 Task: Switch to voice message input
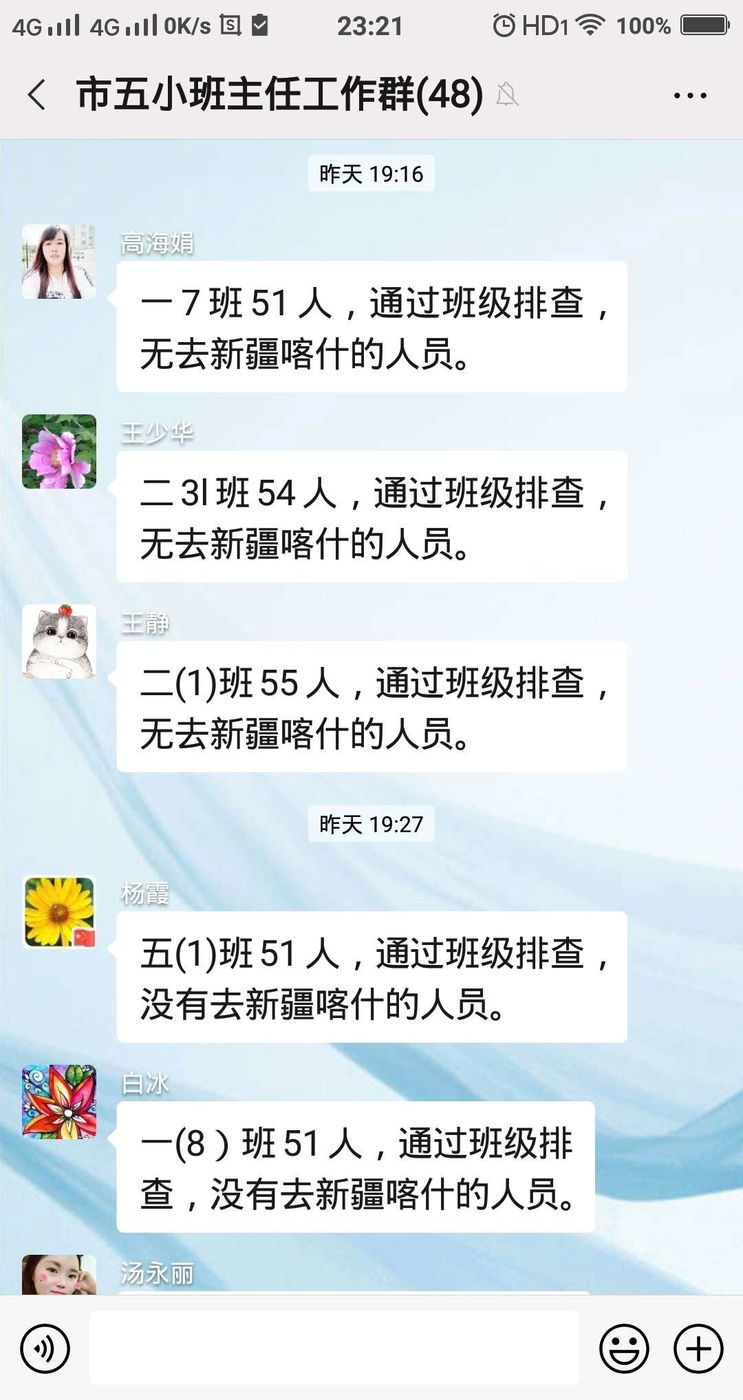(45, 1349)
